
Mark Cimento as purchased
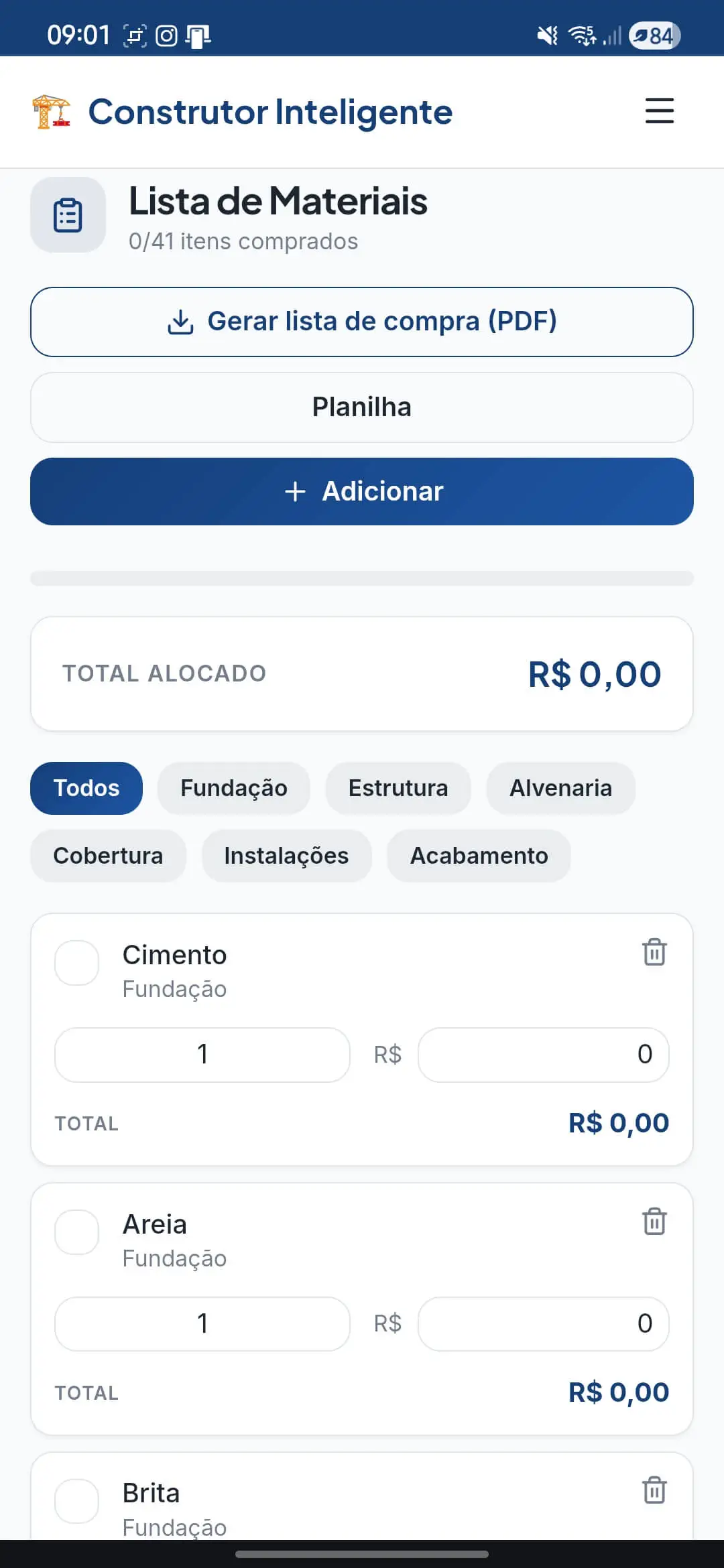pyautogui.click(x=76, y=963)
